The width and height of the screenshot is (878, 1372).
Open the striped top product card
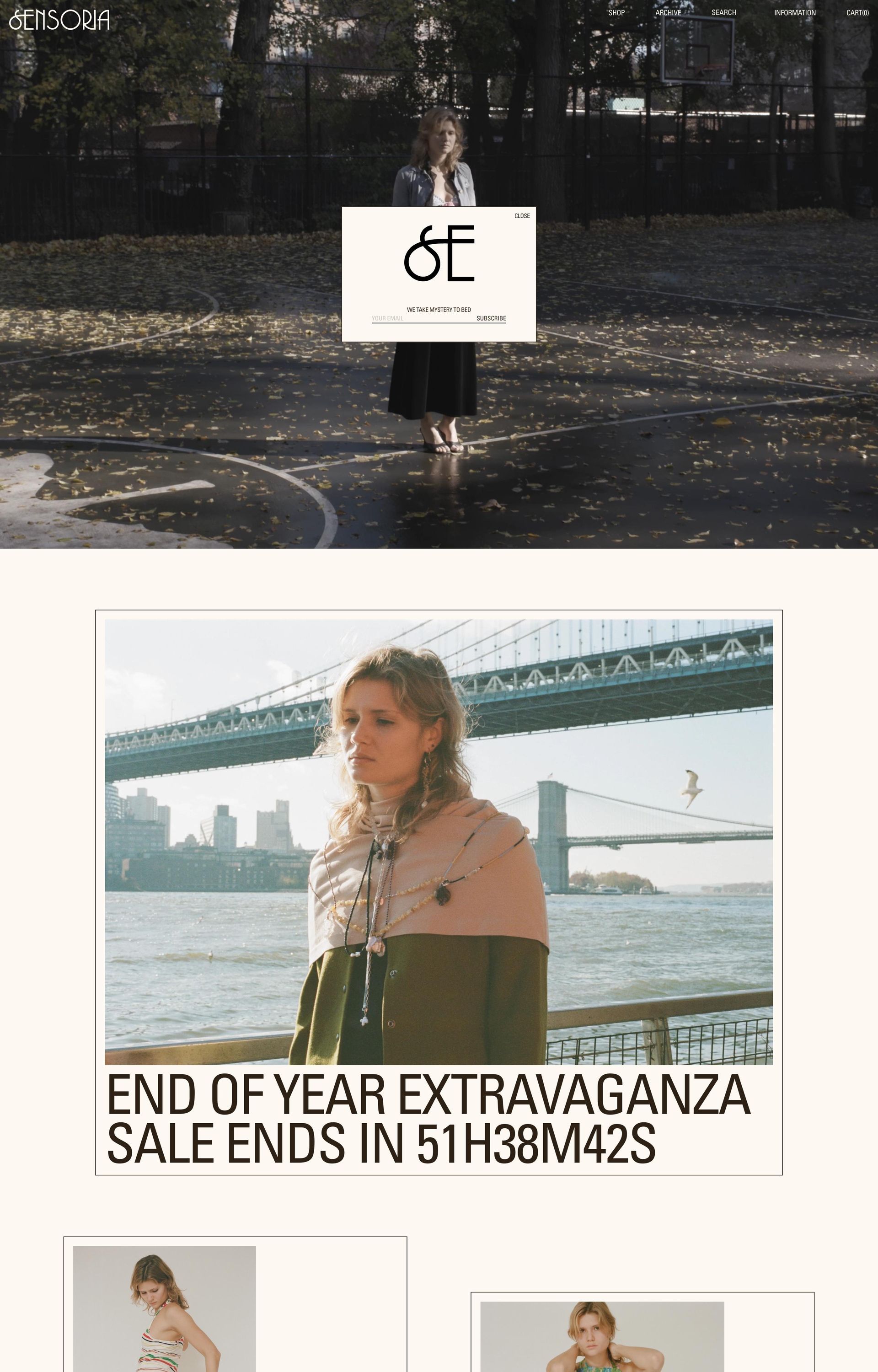tap(164, 1311)
